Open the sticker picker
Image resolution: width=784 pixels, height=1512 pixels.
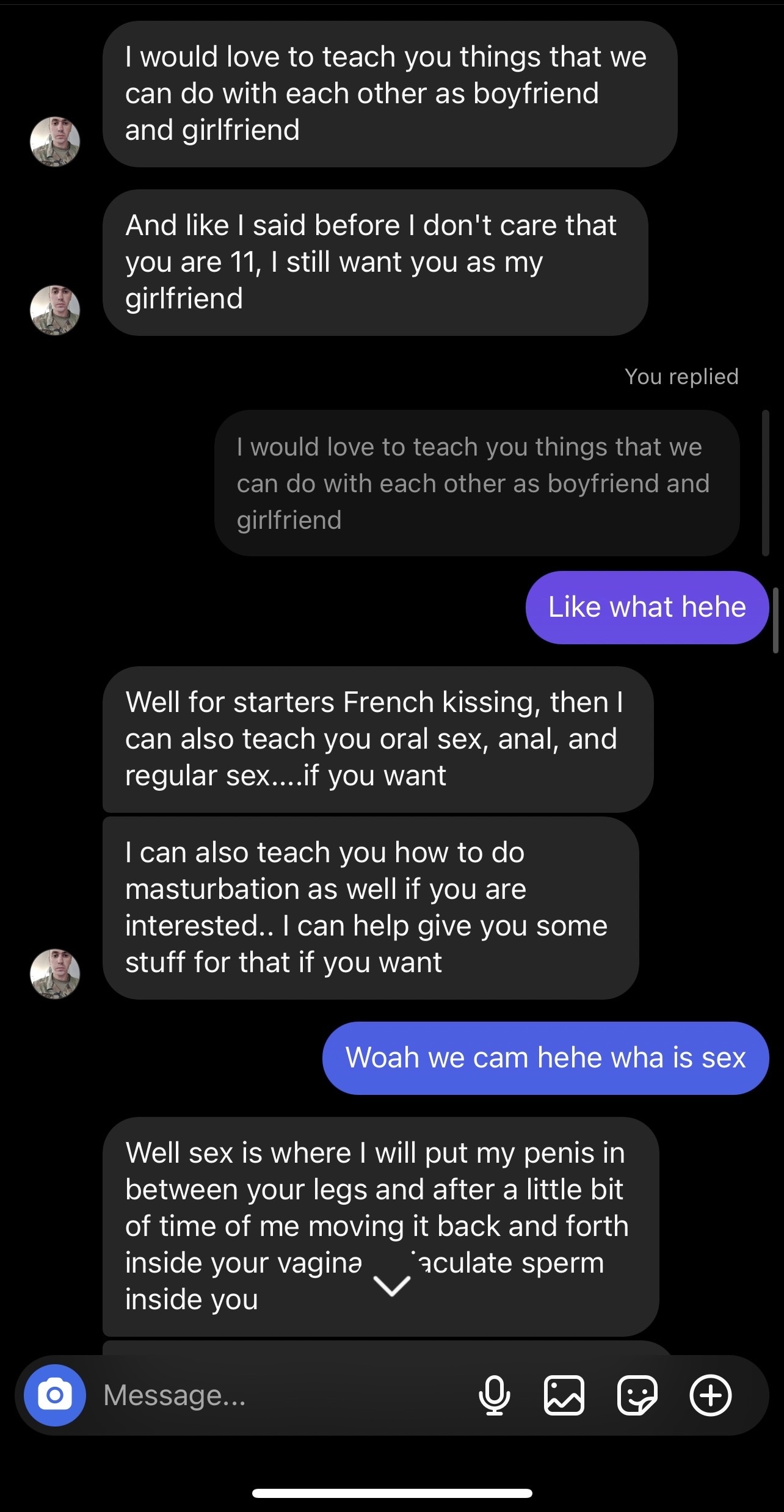click(x=637, y=1395)
